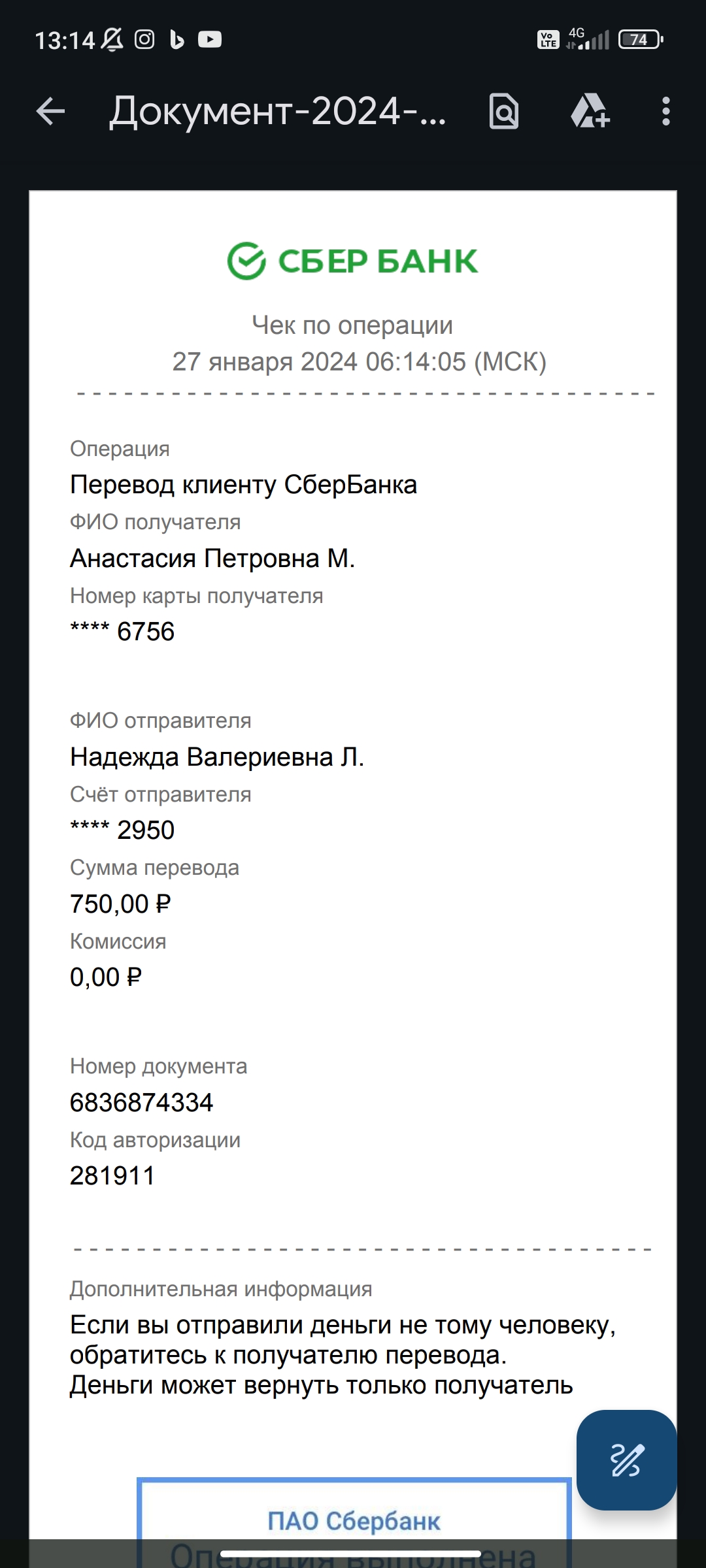Go back using the arrow icon

(50, 111)
